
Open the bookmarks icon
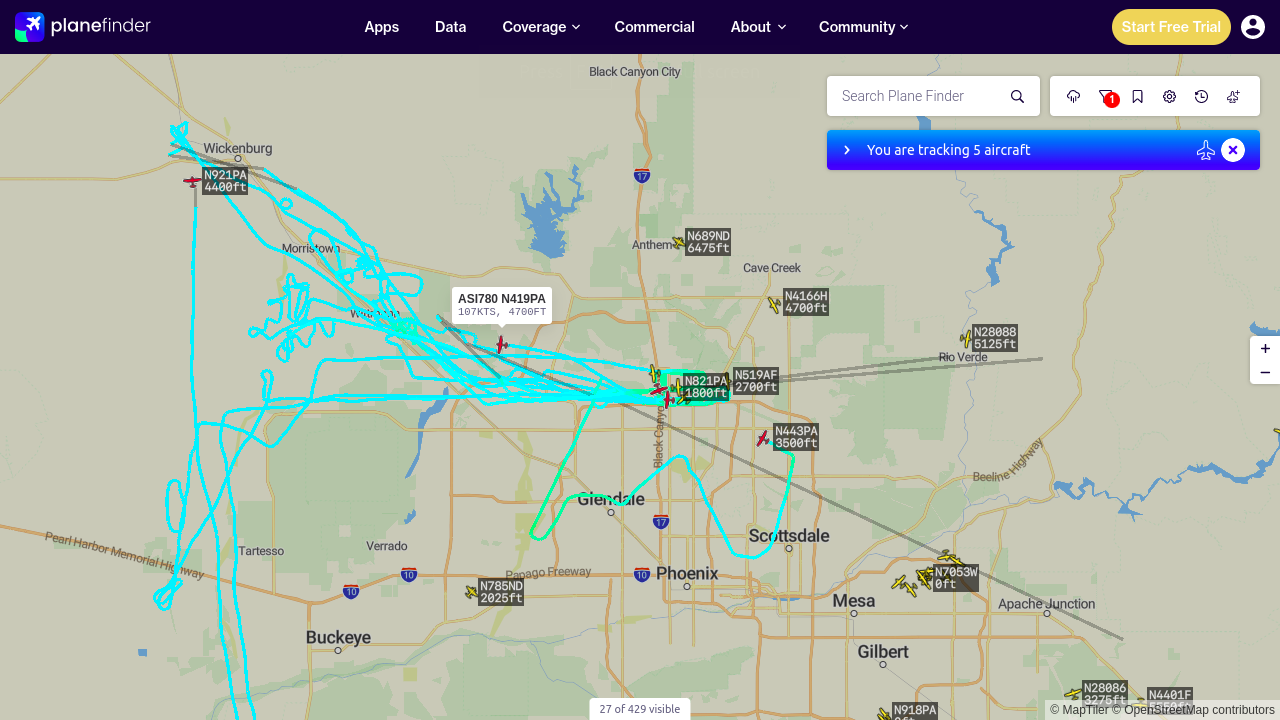[1138, 96]
